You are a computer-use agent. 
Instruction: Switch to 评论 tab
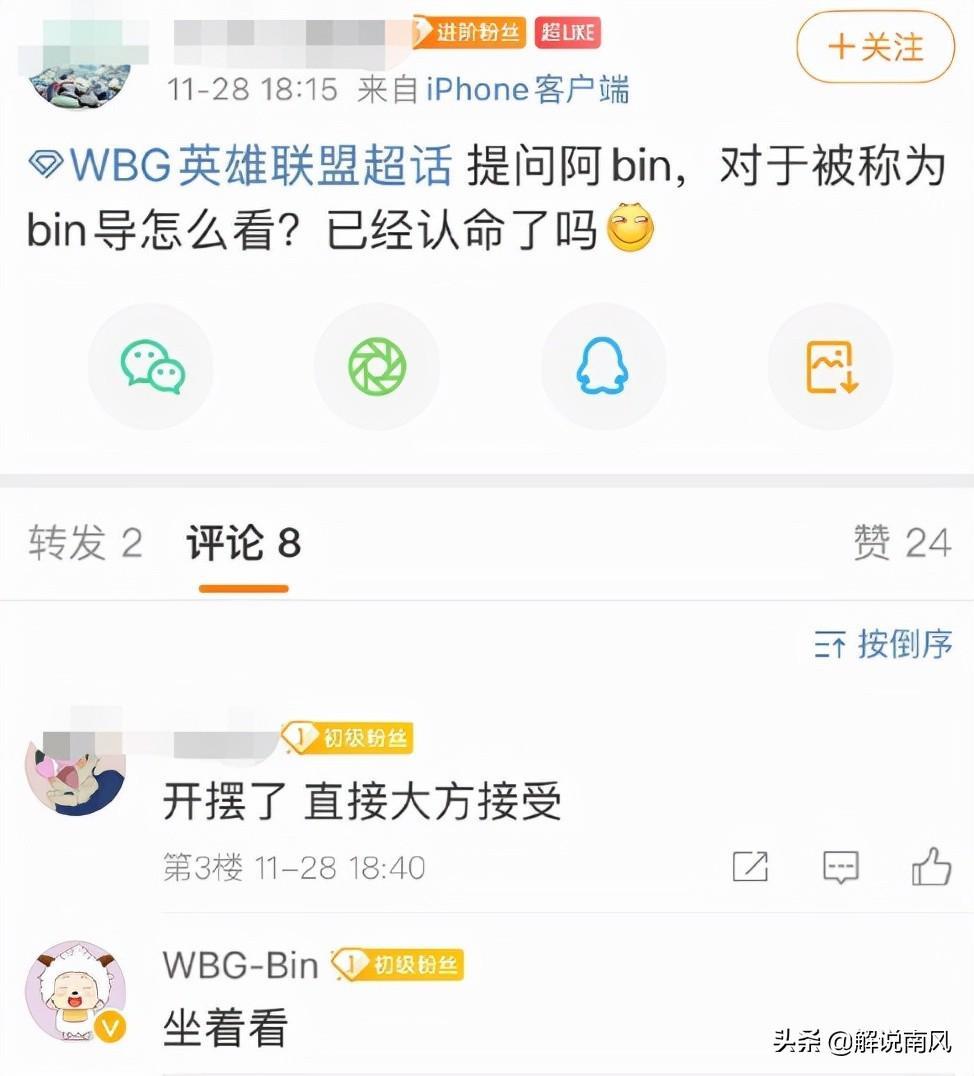tap(243, 544)
